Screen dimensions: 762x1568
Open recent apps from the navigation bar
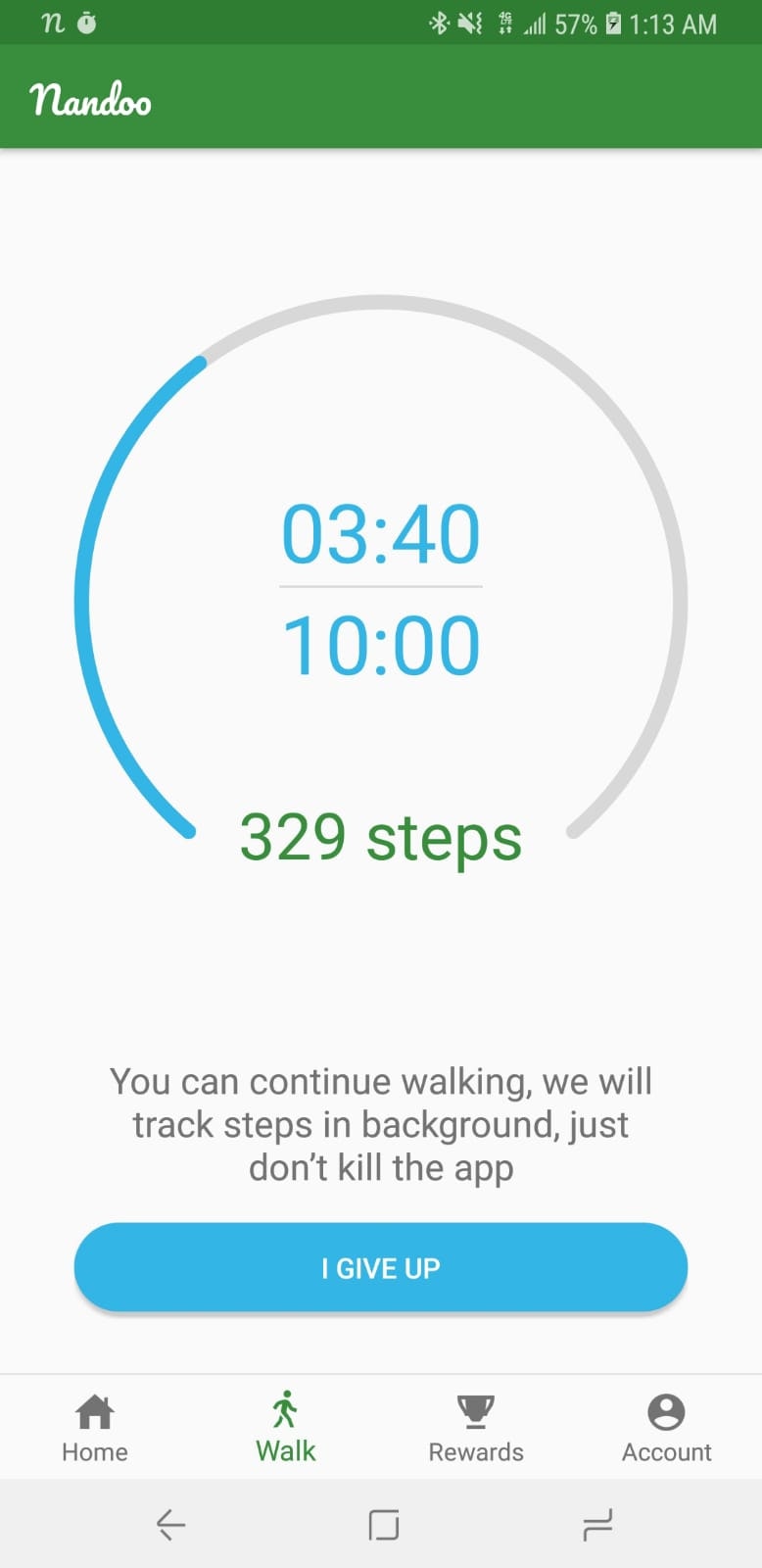(x=596, y=1525)
